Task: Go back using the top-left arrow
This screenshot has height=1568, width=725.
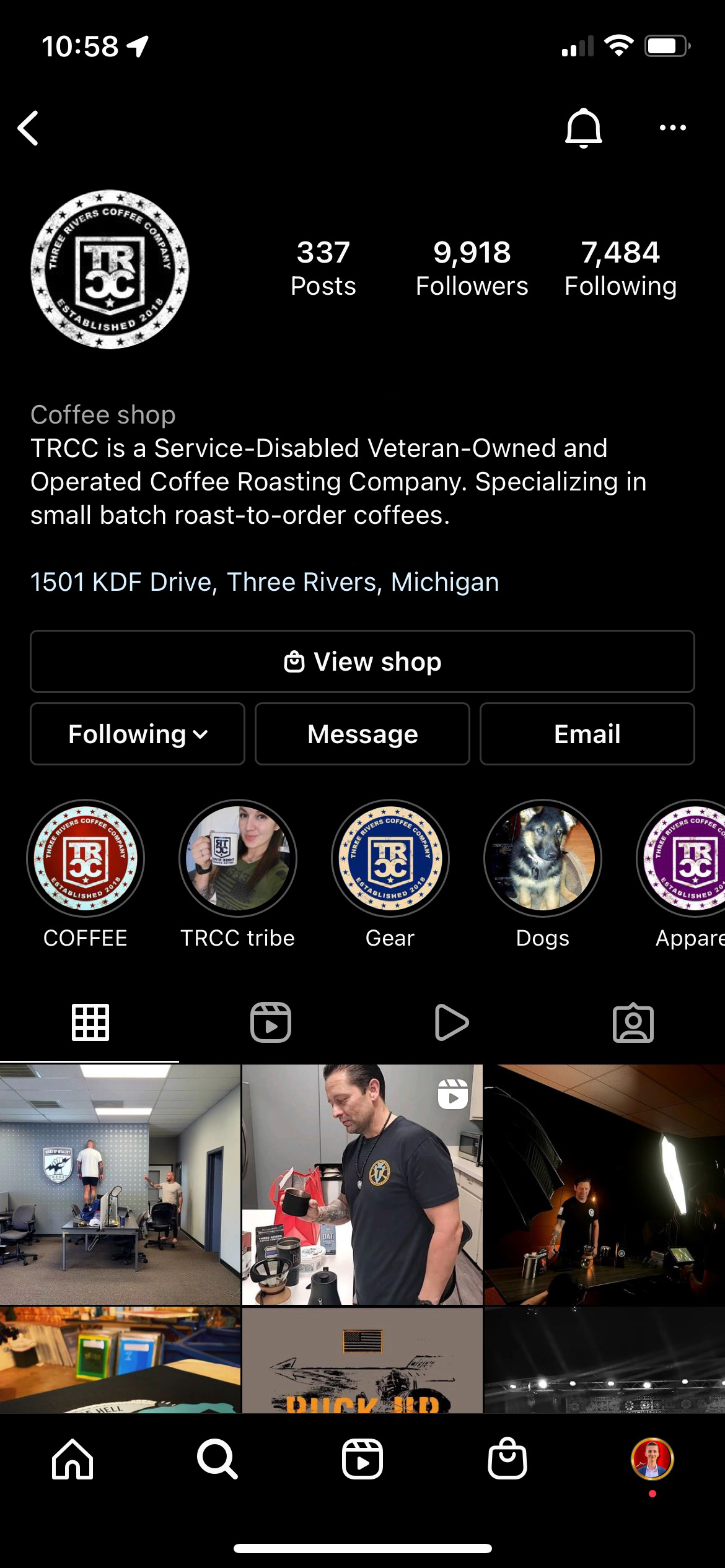Action: (x=29, y=128)
